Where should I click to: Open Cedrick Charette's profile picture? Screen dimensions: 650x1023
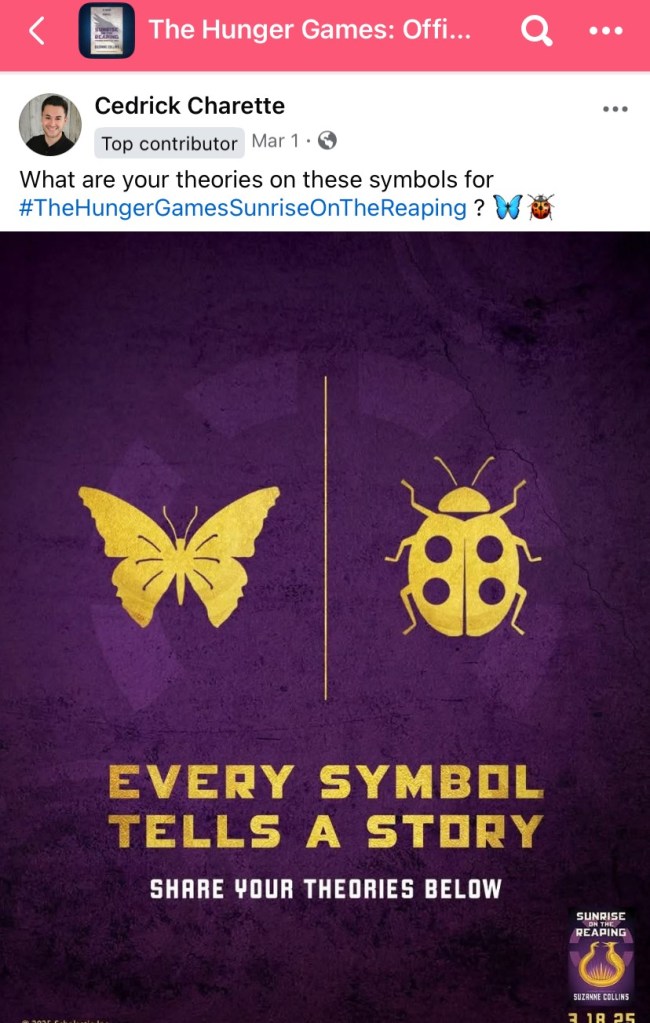click(50, 125)
